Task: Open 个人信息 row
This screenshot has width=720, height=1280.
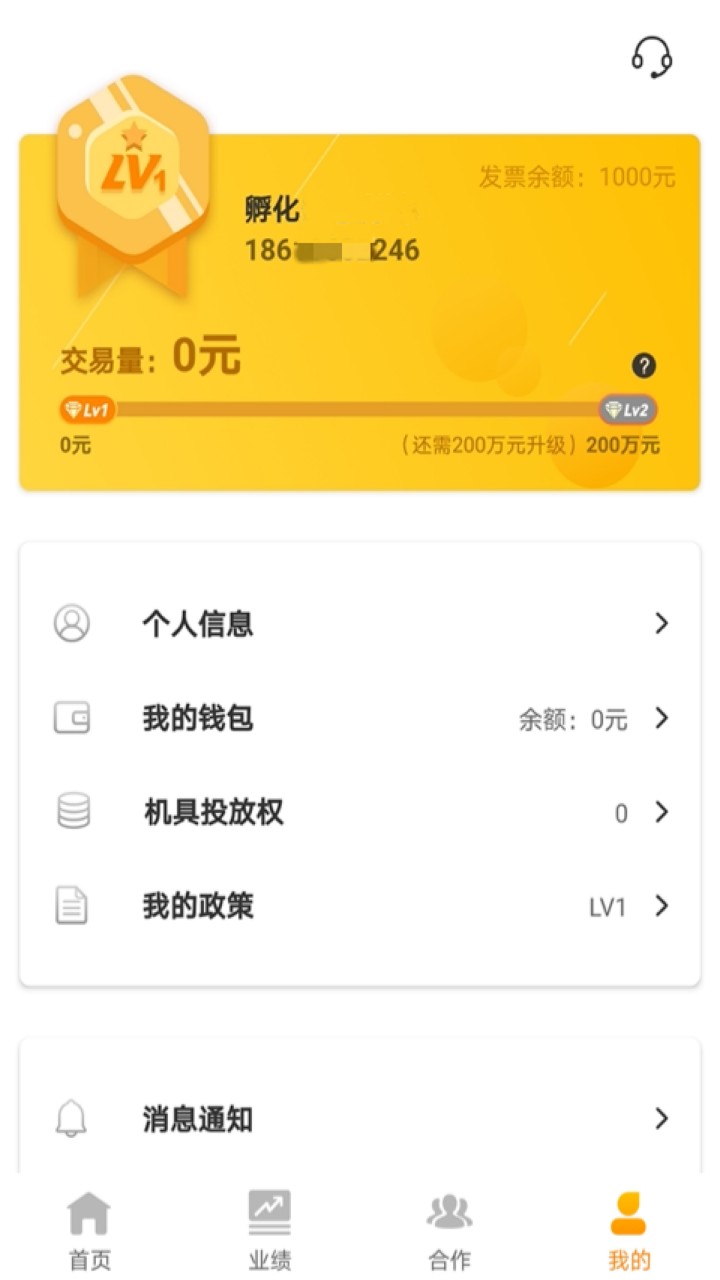Action: [x=360, y=624]
